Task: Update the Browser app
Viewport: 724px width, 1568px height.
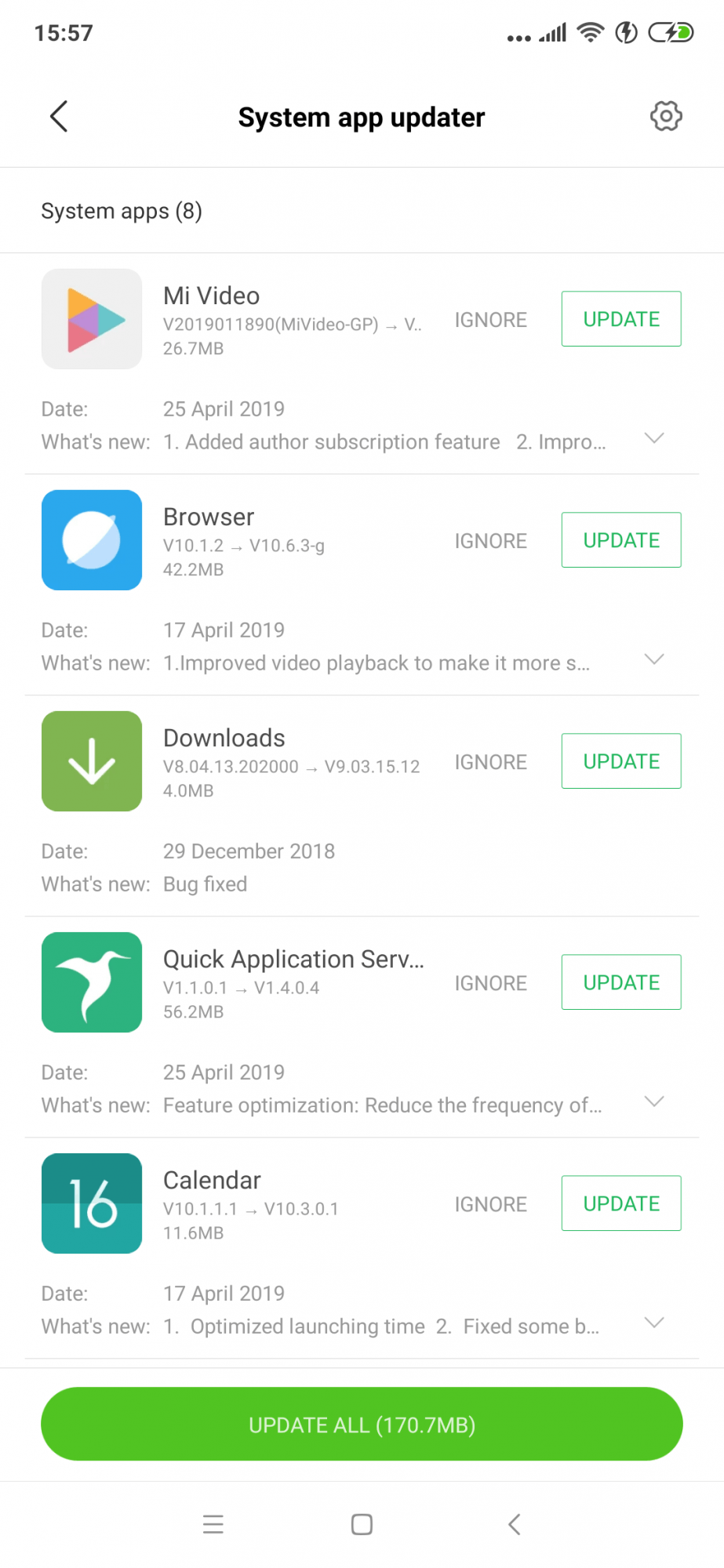Action: (620, 540)
